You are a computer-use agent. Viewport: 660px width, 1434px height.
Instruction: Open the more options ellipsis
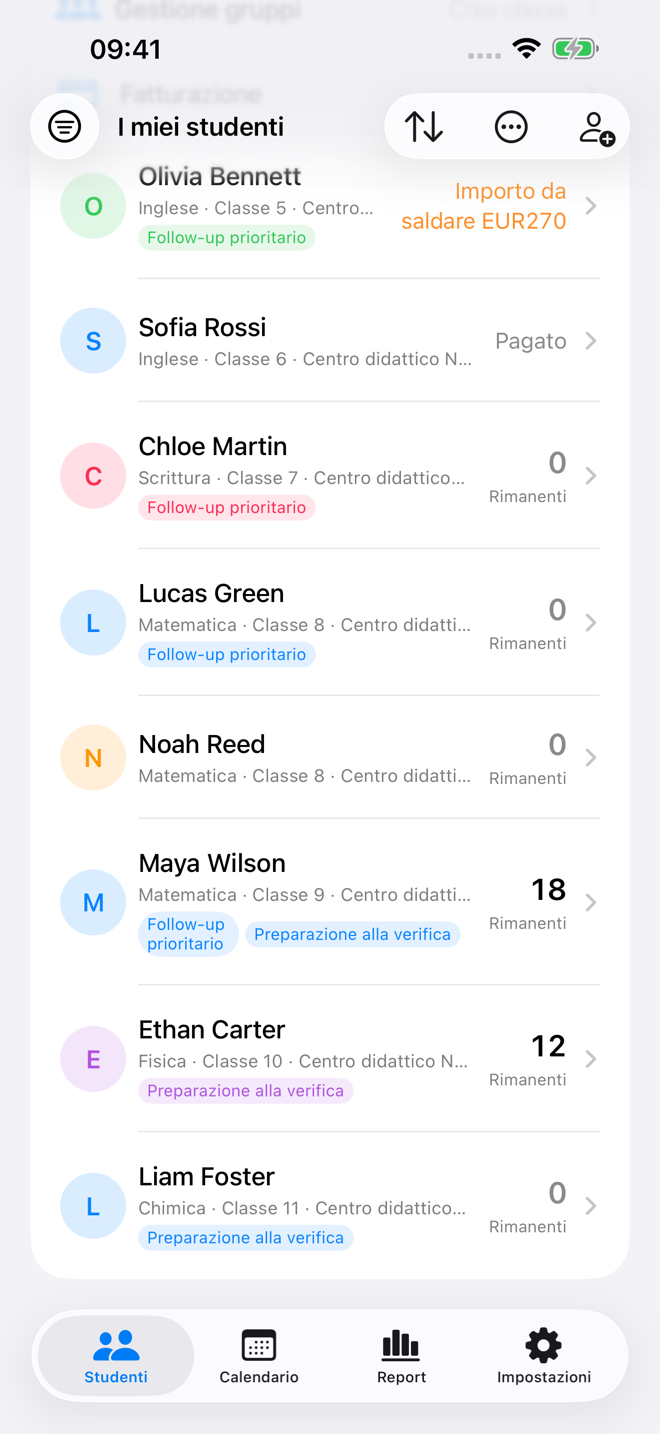coord(511,127)
